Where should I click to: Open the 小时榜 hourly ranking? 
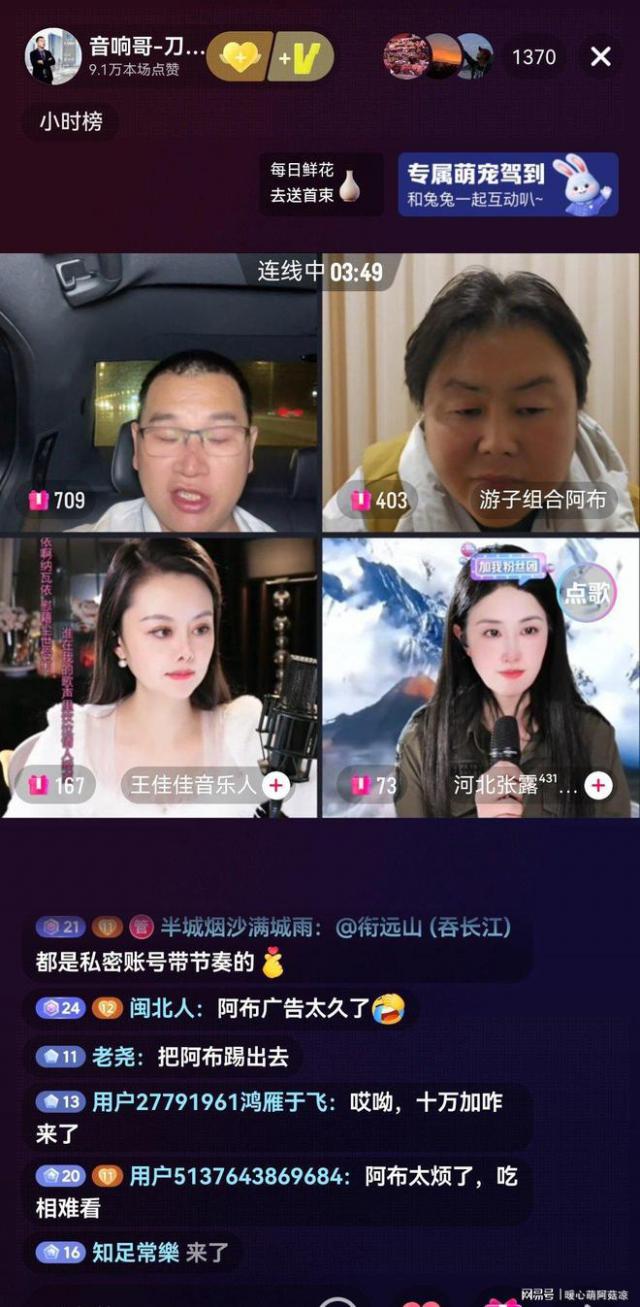pyautogui.click(x=70, y=122)
